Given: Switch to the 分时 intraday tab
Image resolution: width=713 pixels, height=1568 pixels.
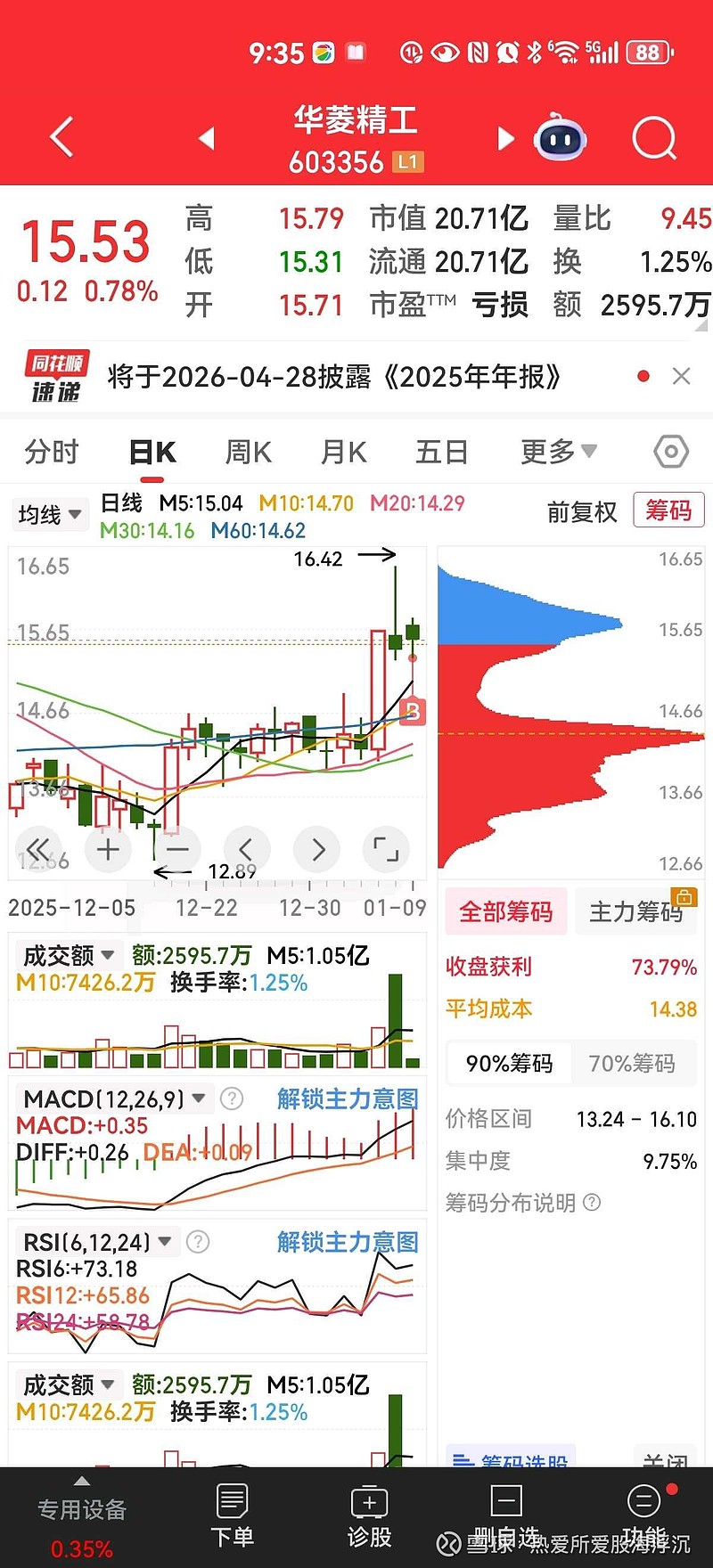Looking at the screenshot, I should pyautogui.click(x=51, y=452).
